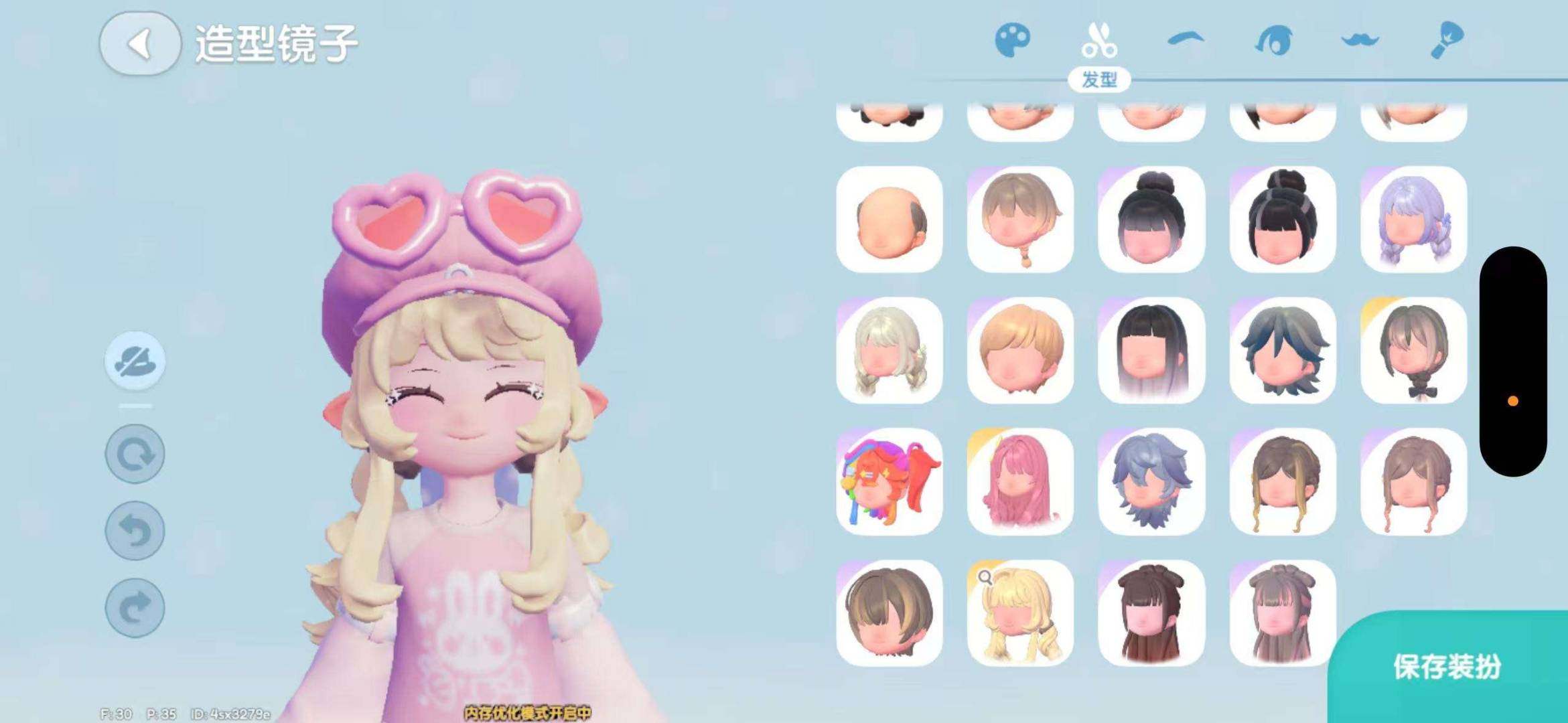Choose the white wavy braided hairstyle
The height and width of the screenshot is (723, 1568).
[x=889, y=351]
